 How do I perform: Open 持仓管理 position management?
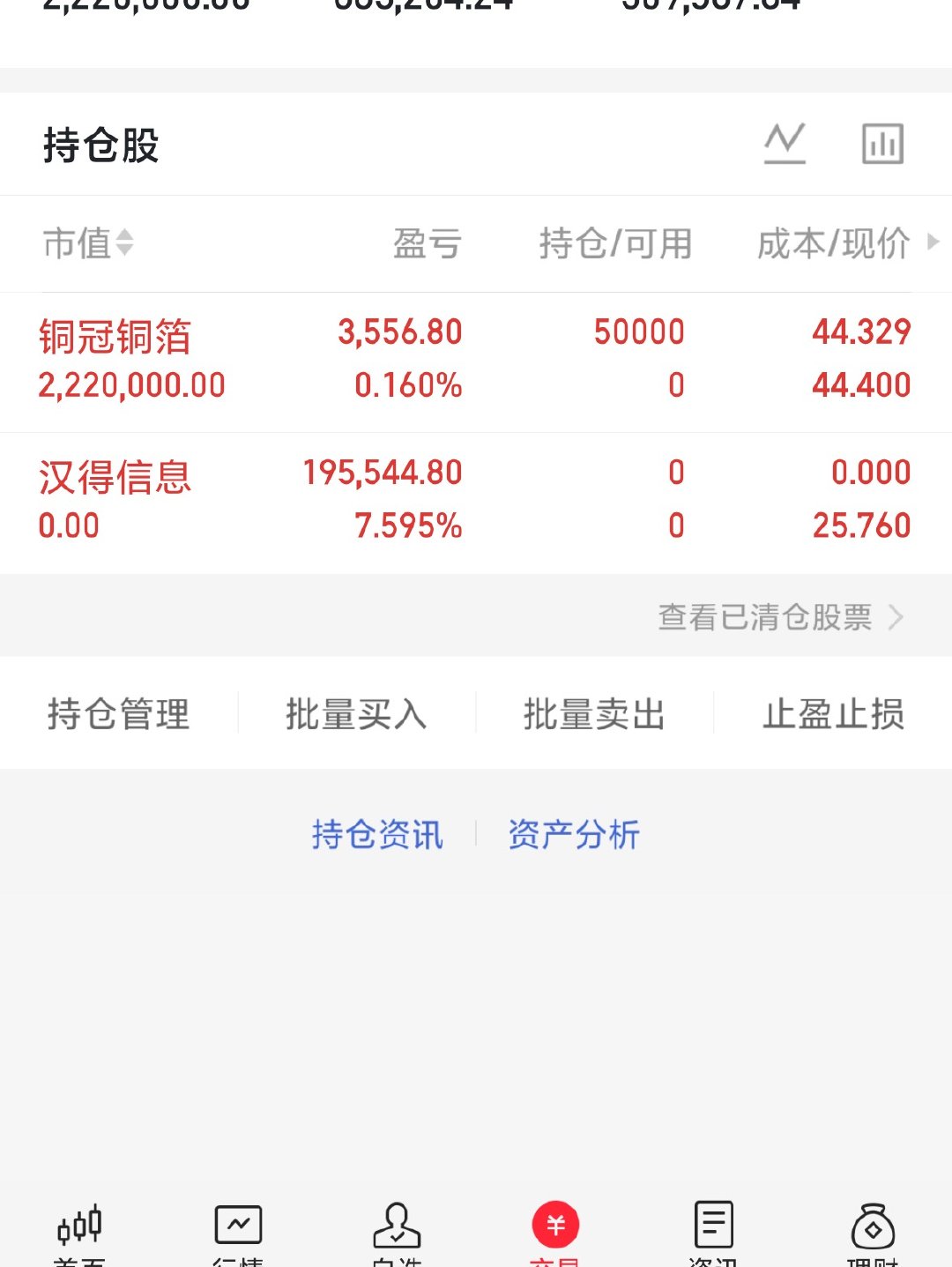click(119, 715)
